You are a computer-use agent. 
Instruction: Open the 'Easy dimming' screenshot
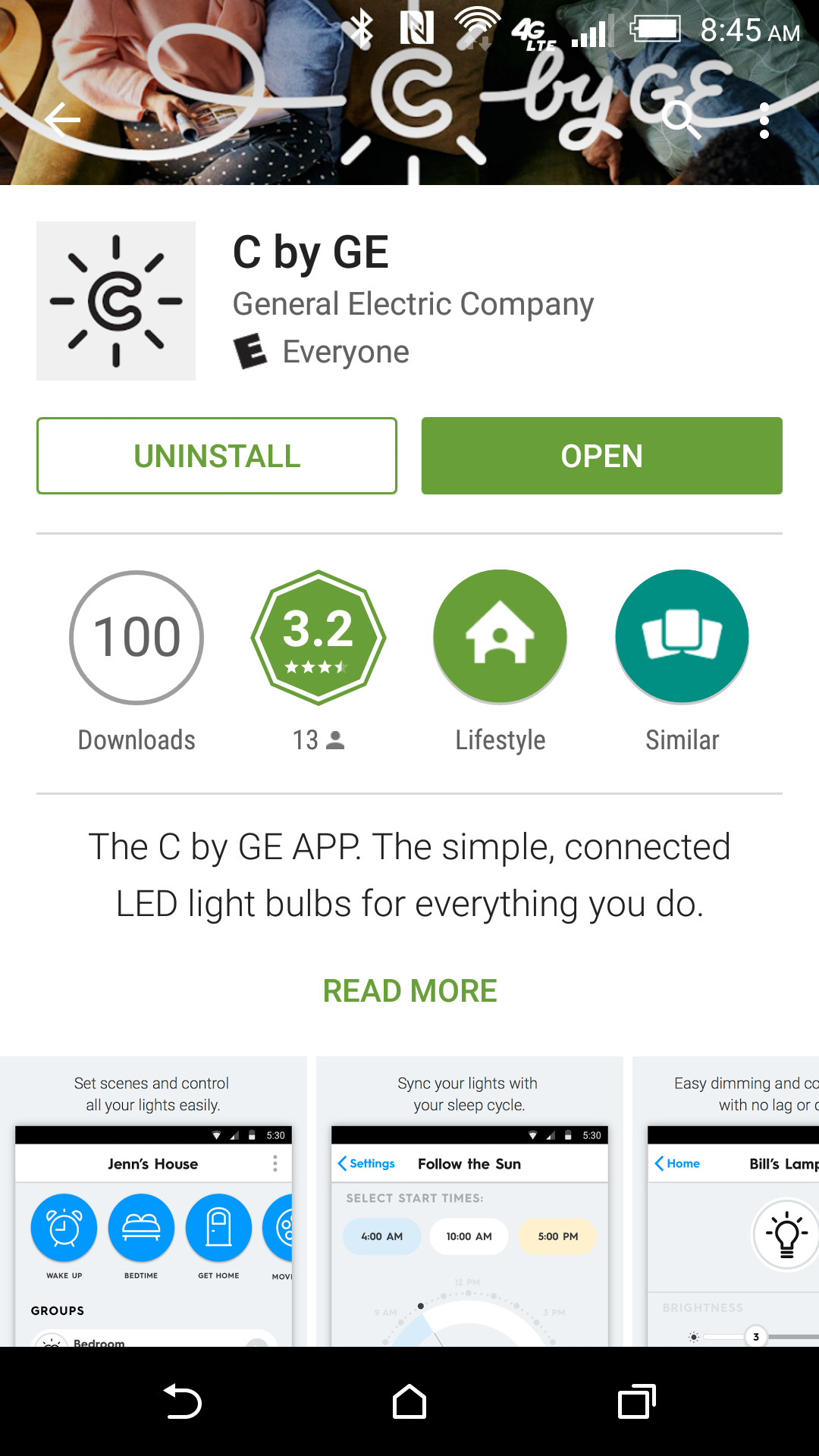pos(726,1201)
